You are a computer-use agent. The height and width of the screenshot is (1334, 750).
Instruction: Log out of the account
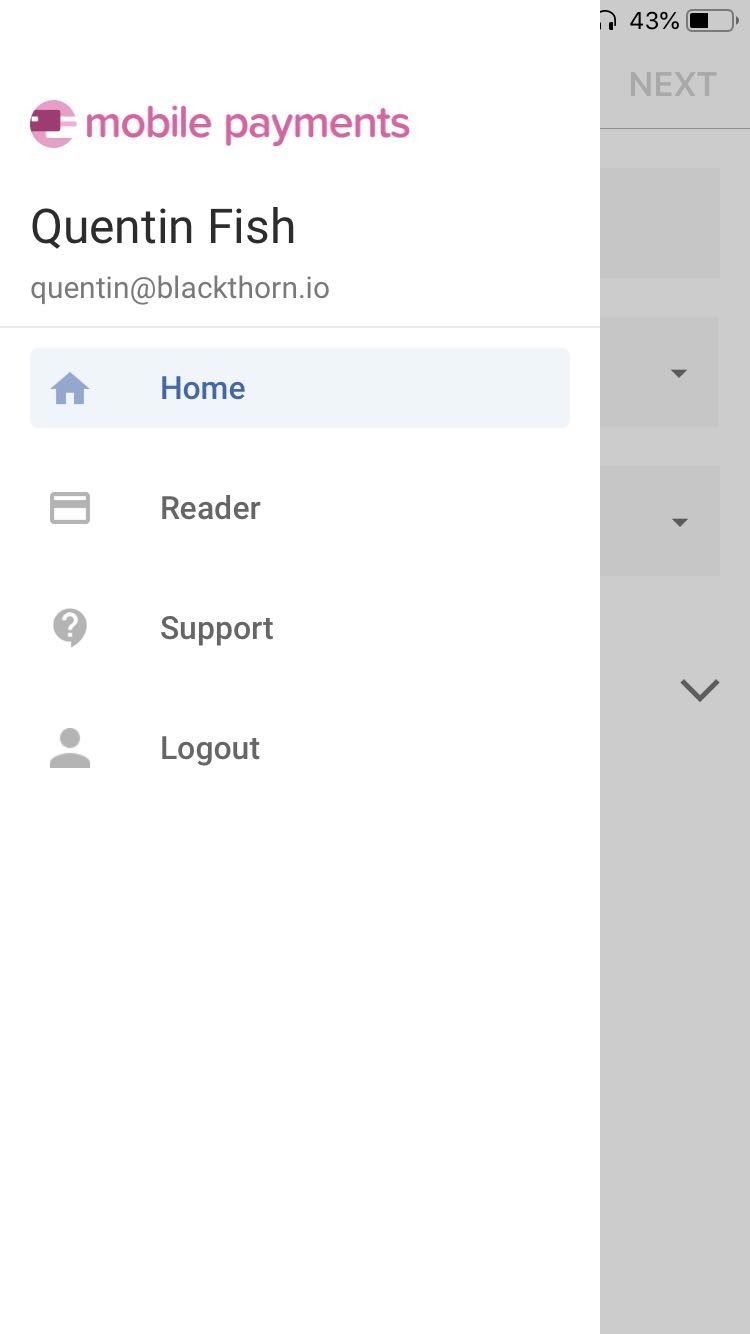tap(210, 748)
